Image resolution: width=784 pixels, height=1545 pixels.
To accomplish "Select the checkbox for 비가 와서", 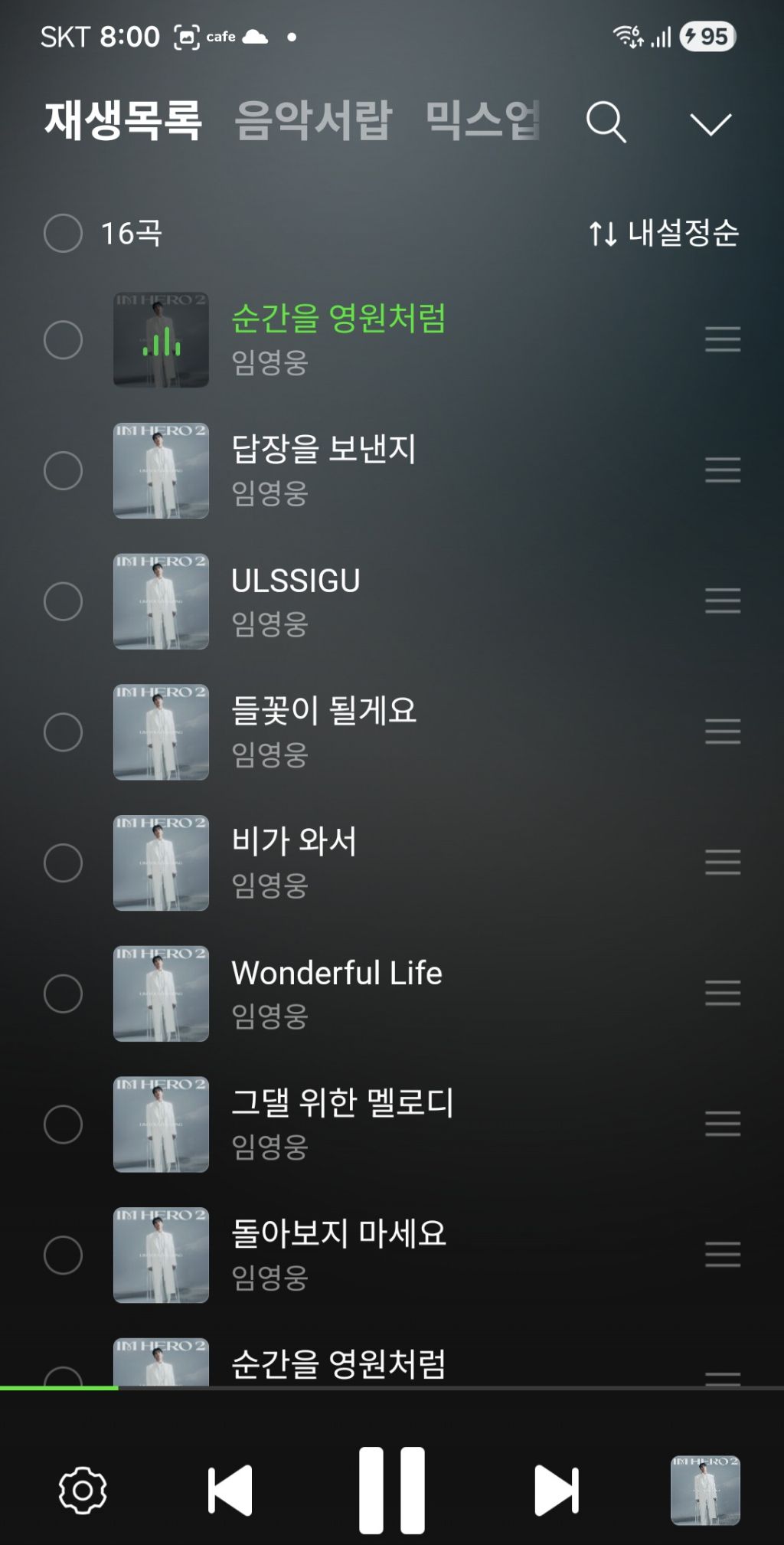I will [x=63, y=863].
